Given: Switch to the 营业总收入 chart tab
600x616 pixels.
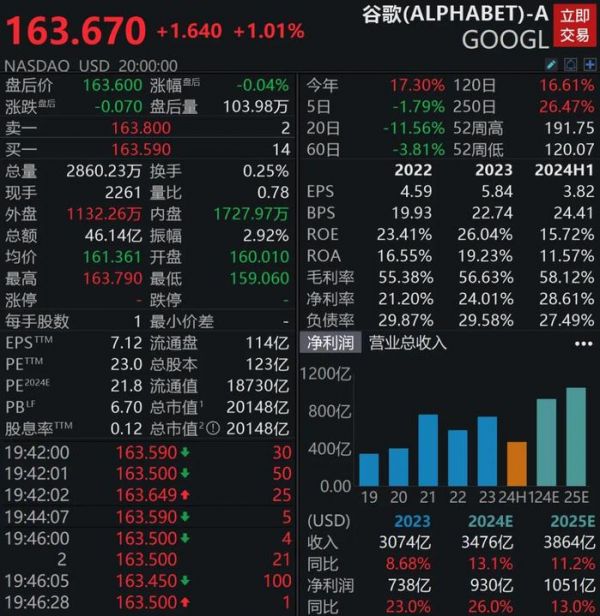Looking at the screenshot, I should (409, 343).
